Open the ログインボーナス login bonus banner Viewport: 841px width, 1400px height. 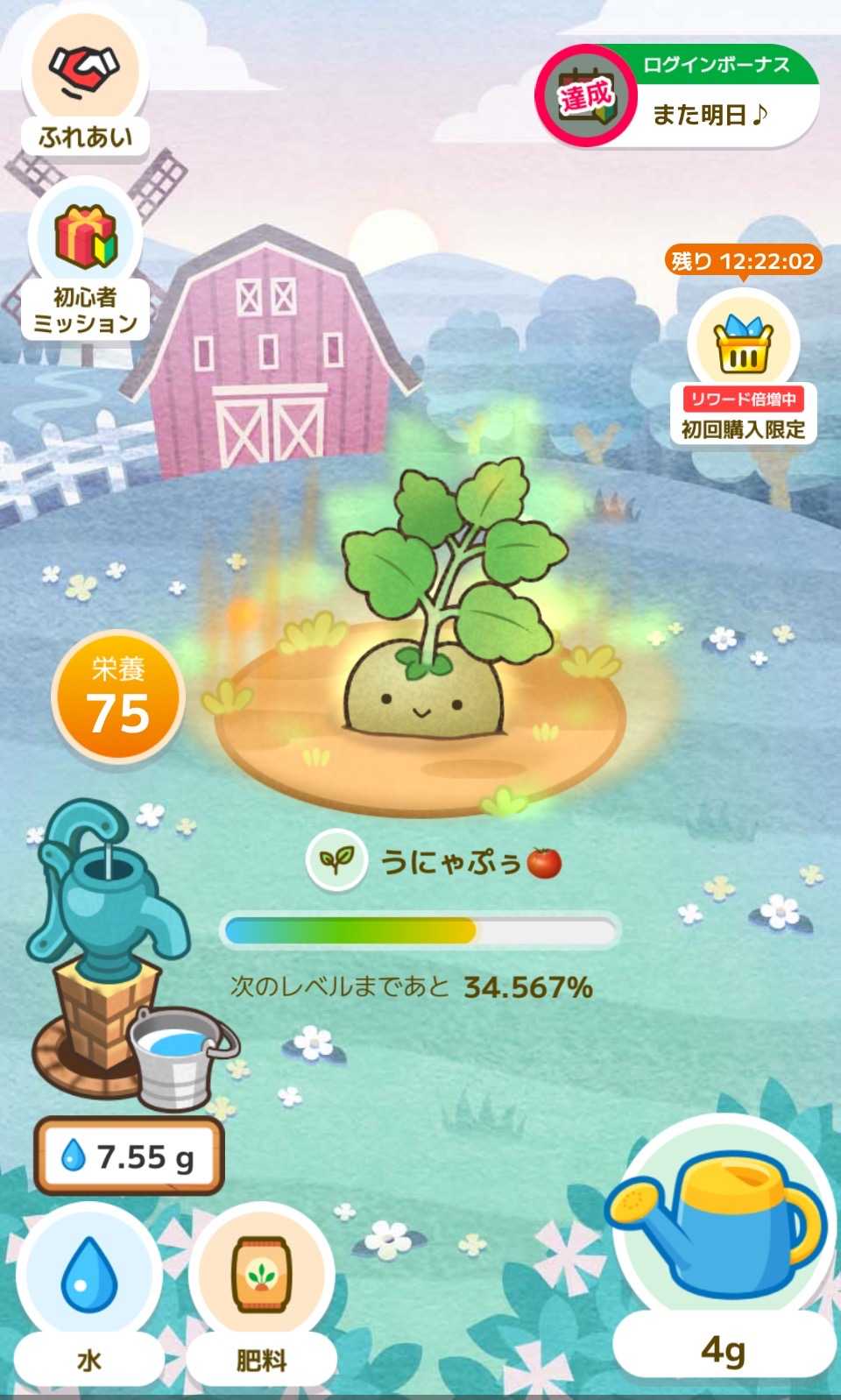pyautogui.click(x=679, y=96)
